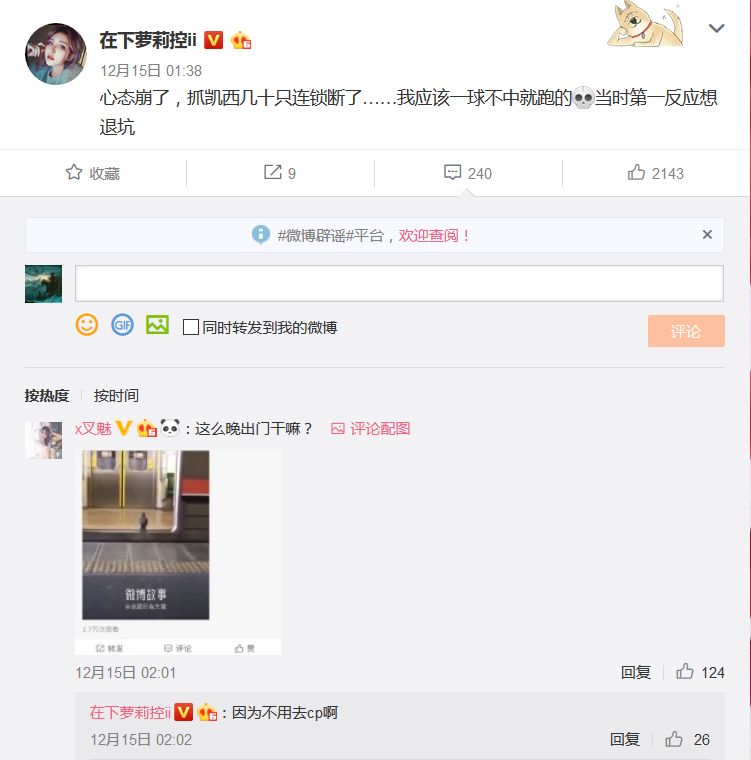
Task: Repost this Weibo with 9 shares
Action: (x=280, y=173)
